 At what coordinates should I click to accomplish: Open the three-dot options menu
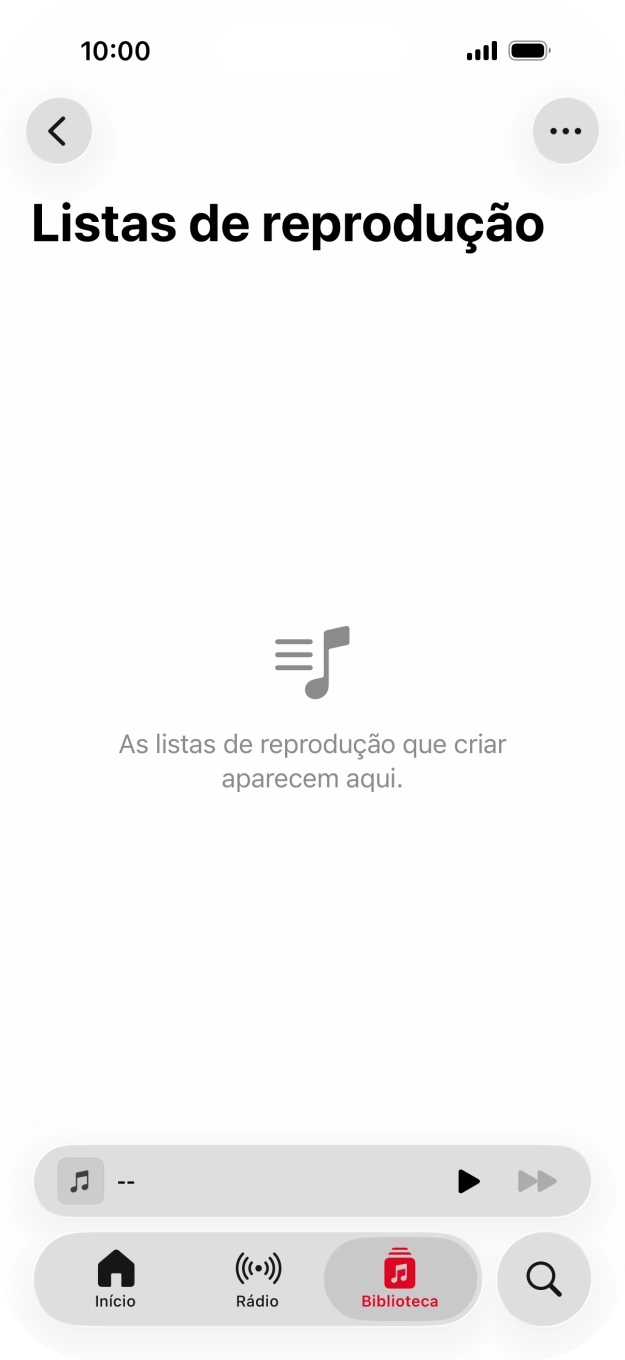565,131
